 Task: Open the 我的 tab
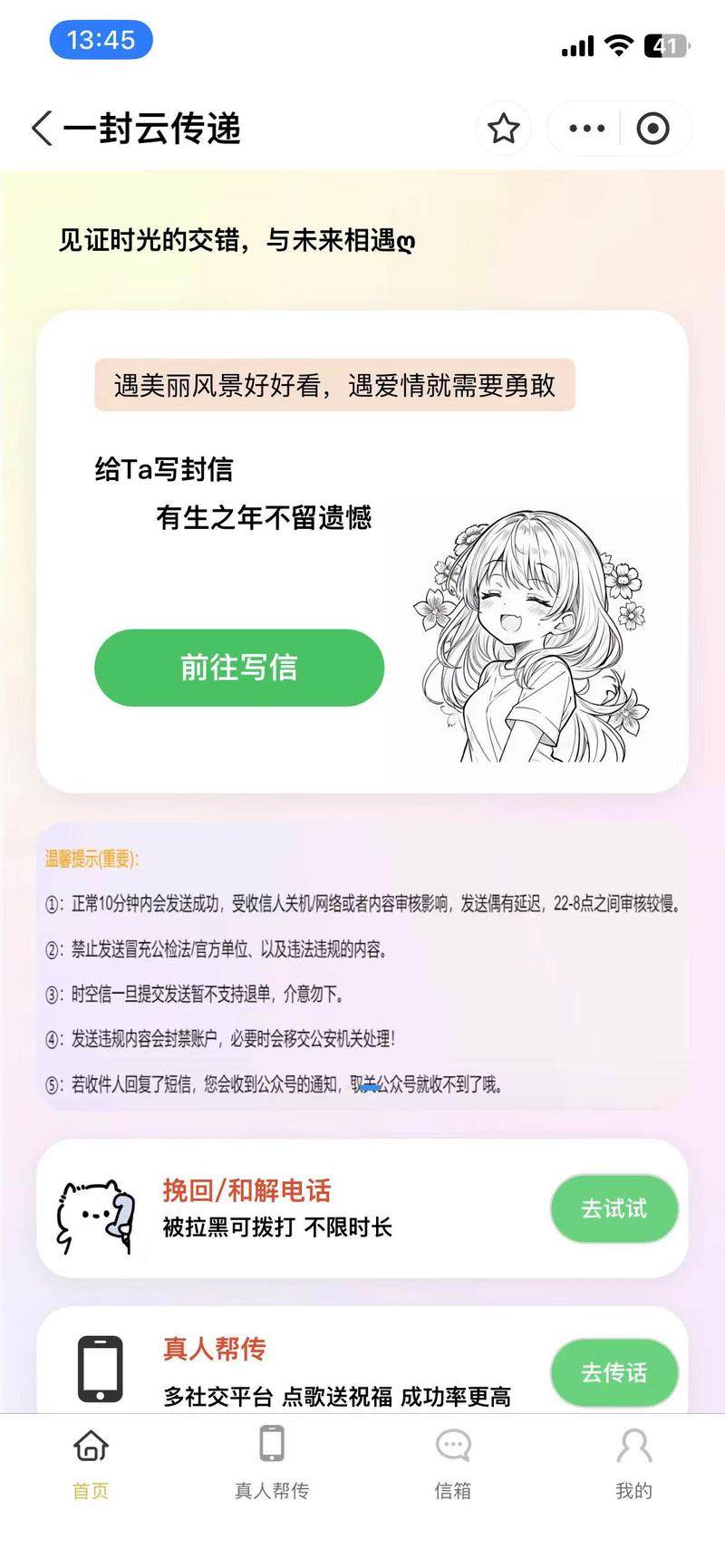click(x=633, y=1464)
